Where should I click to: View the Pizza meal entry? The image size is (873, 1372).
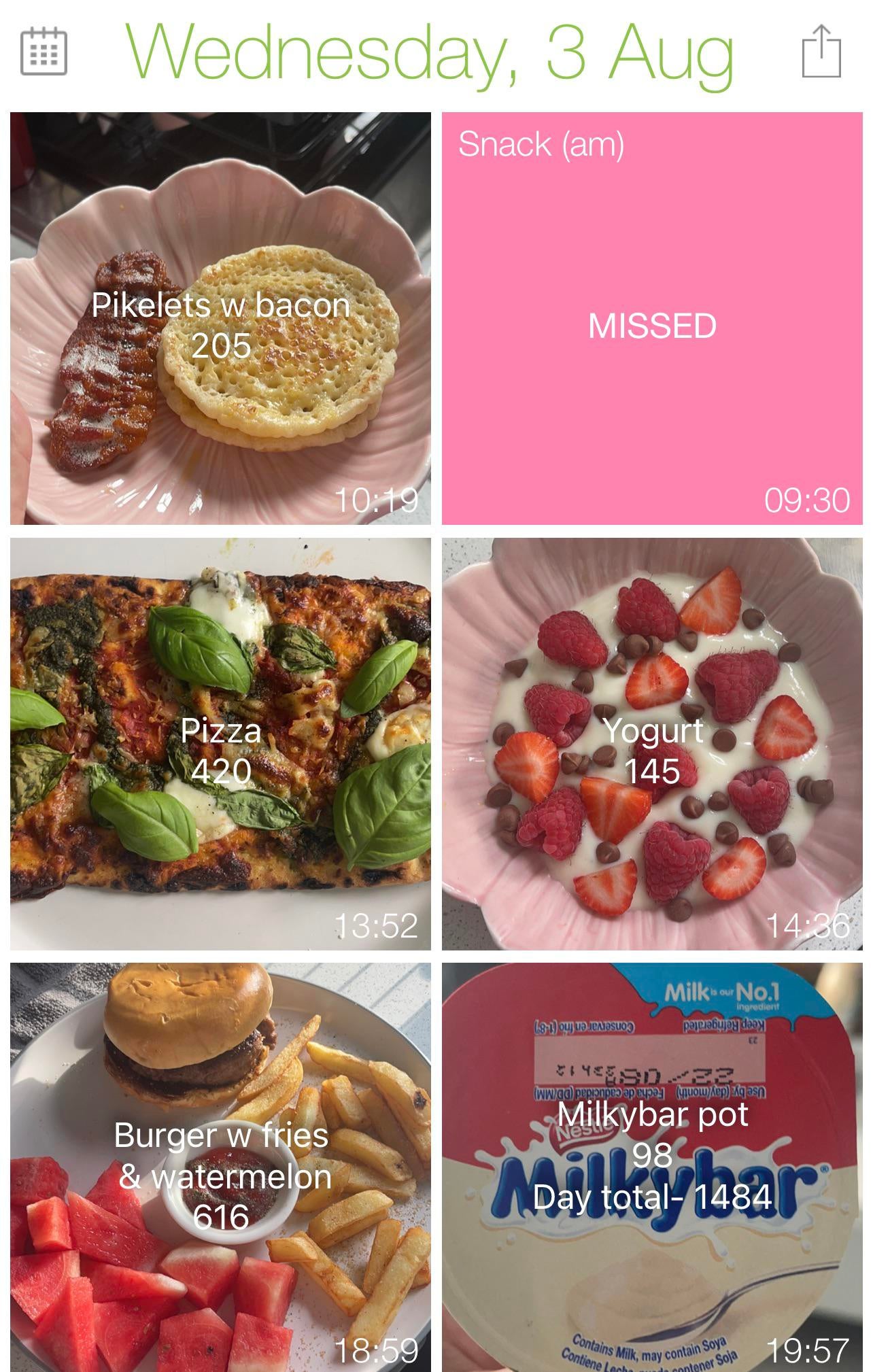point(220,744)
